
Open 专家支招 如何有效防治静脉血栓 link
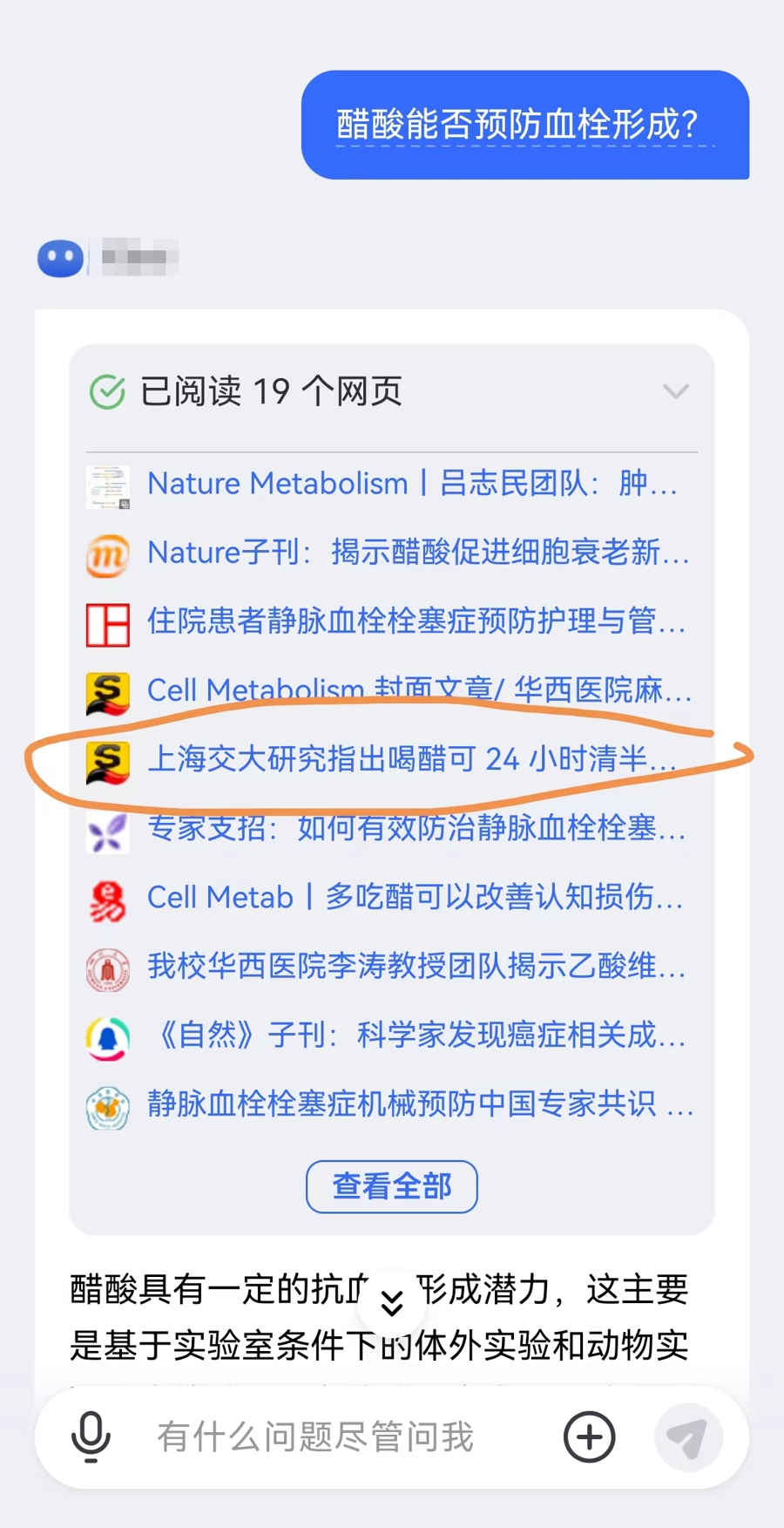pos(416,828)
